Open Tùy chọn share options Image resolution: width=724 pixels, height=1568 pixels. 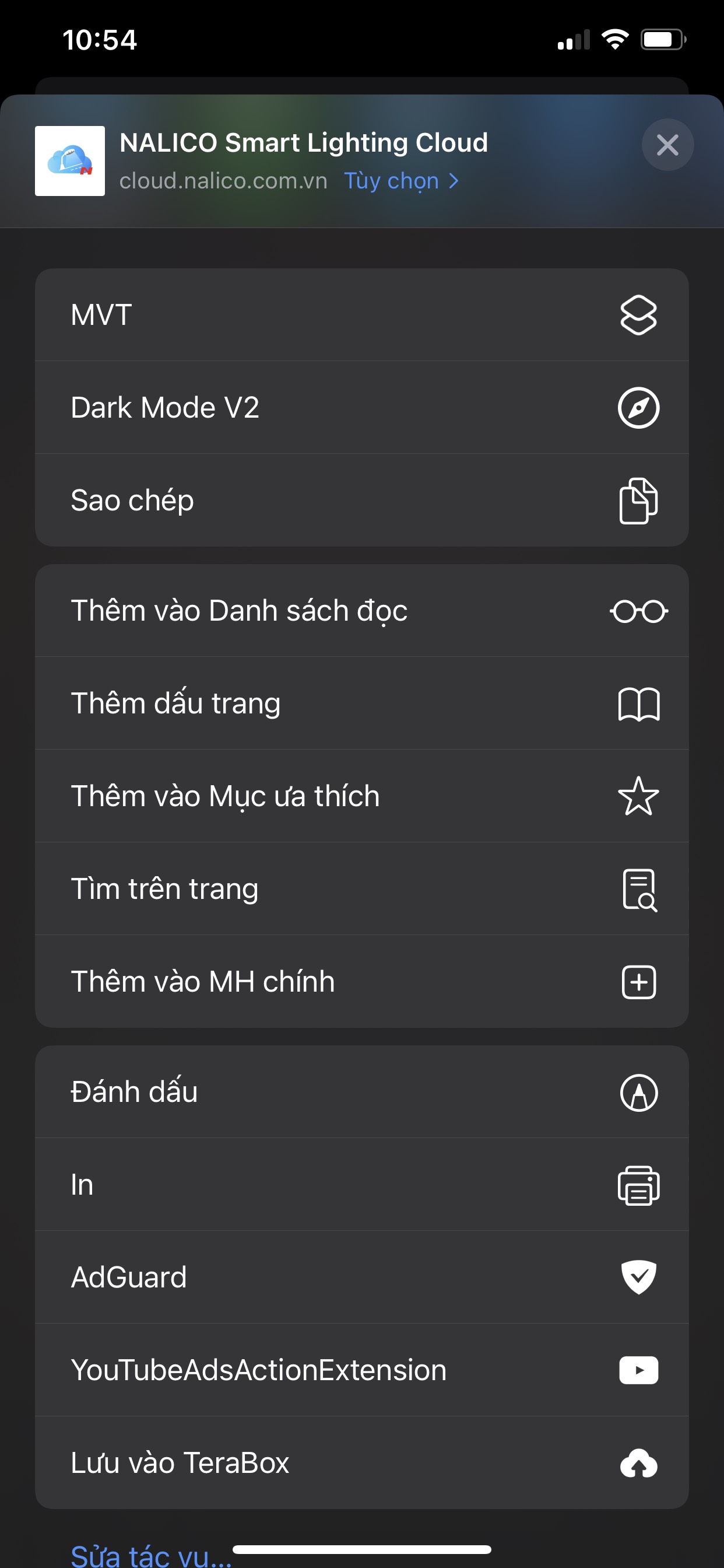click(401, 181)
